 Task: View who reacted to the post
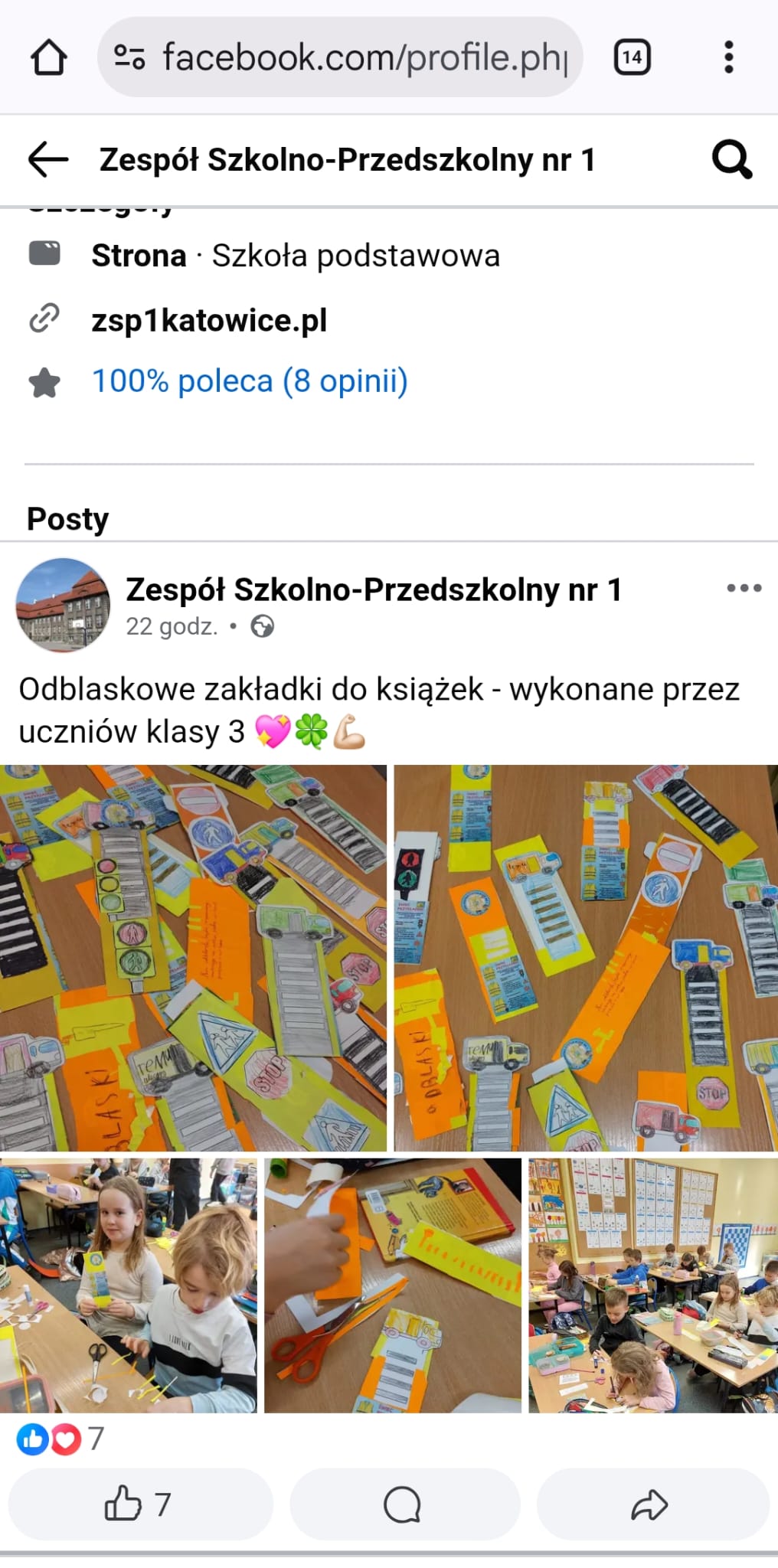pyautogui.click(x=61, y=1439)
